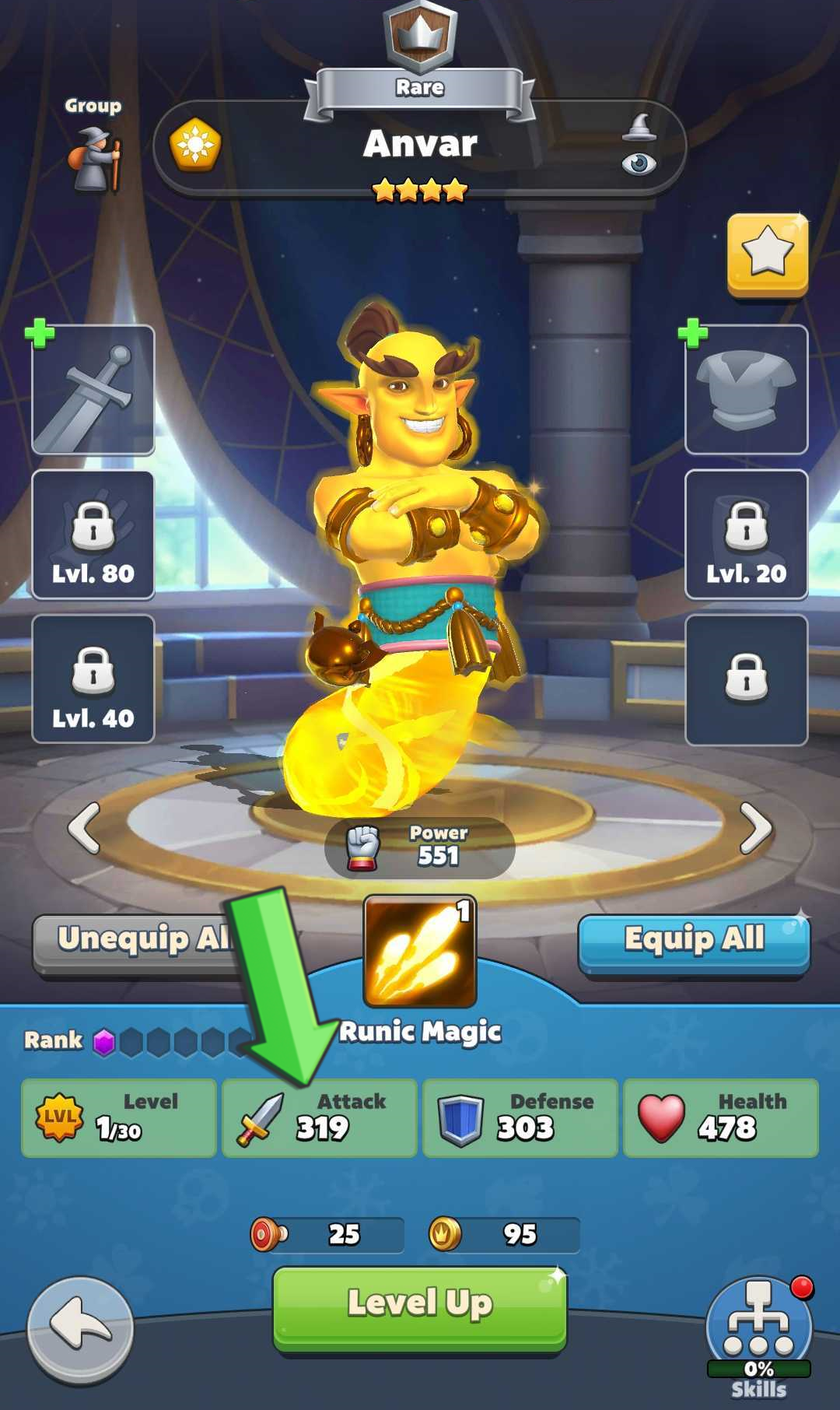This screenshot has height=1410, width=840.
Task: Open the sword weapon equipment slot
Action: click(93, 390)
